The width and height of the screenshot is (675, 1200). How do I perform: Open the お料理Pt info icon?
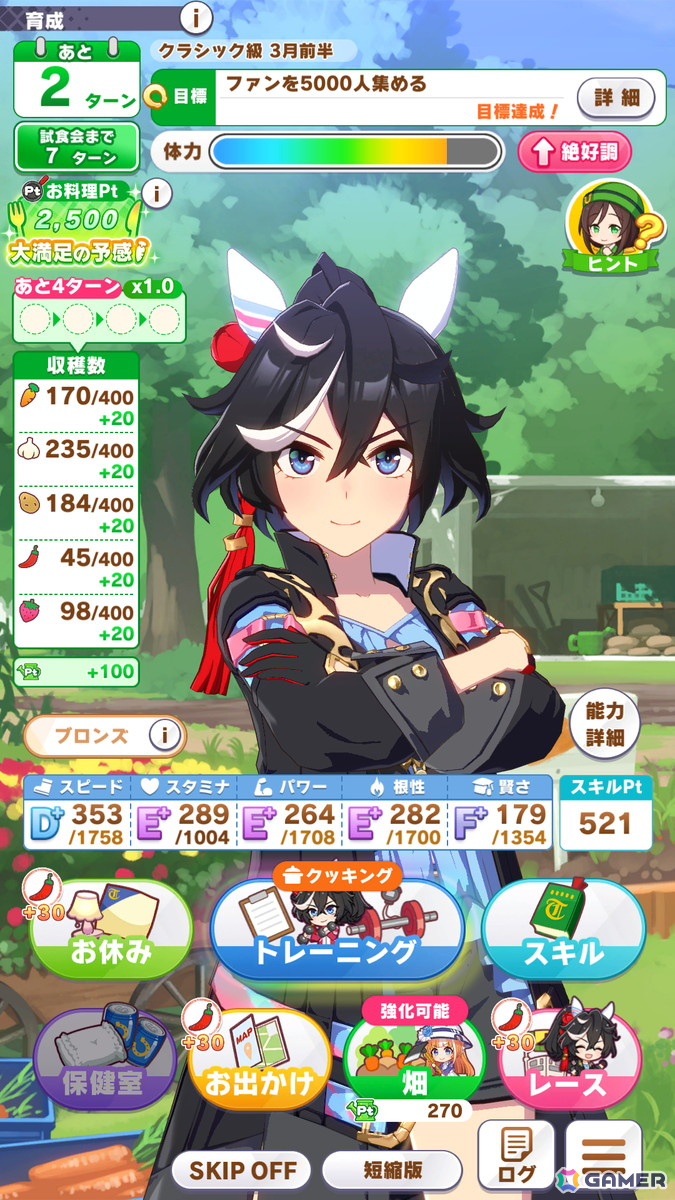click(x=158, y=193)
